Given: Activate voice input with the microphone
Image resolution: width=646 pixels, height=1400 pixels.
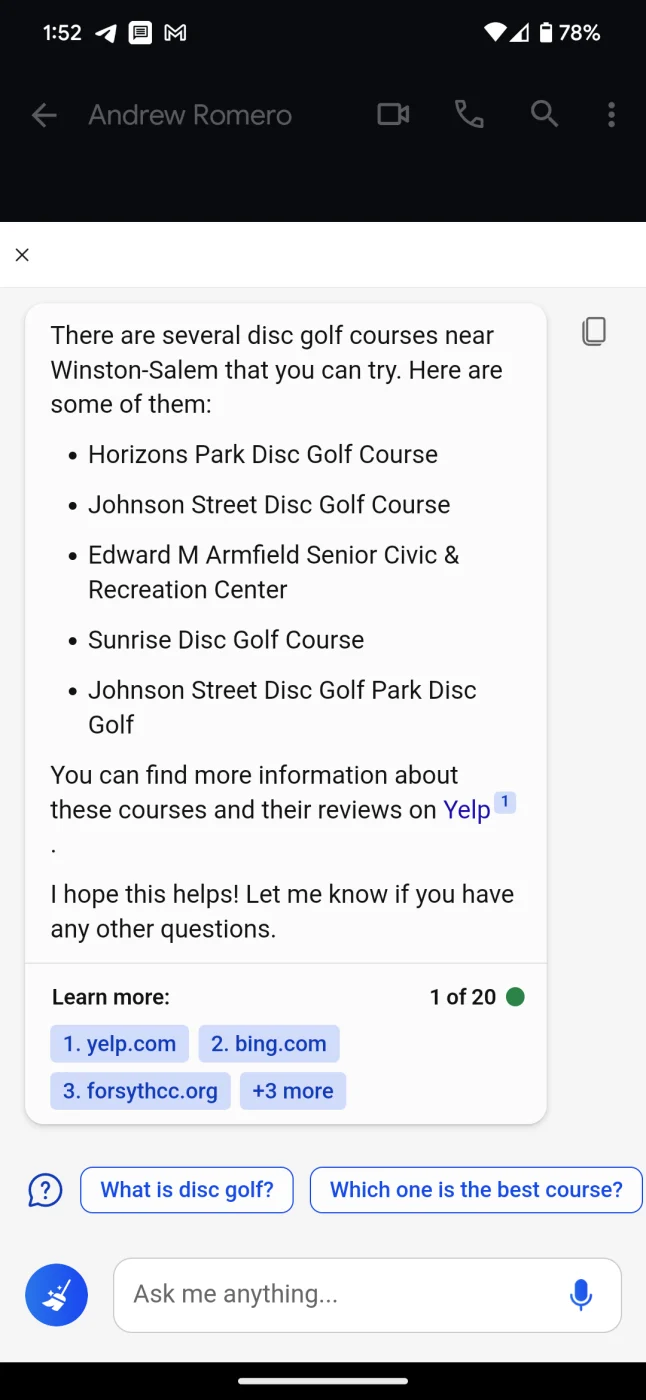Looking at the screenshot, I should tap(581, 1295).
